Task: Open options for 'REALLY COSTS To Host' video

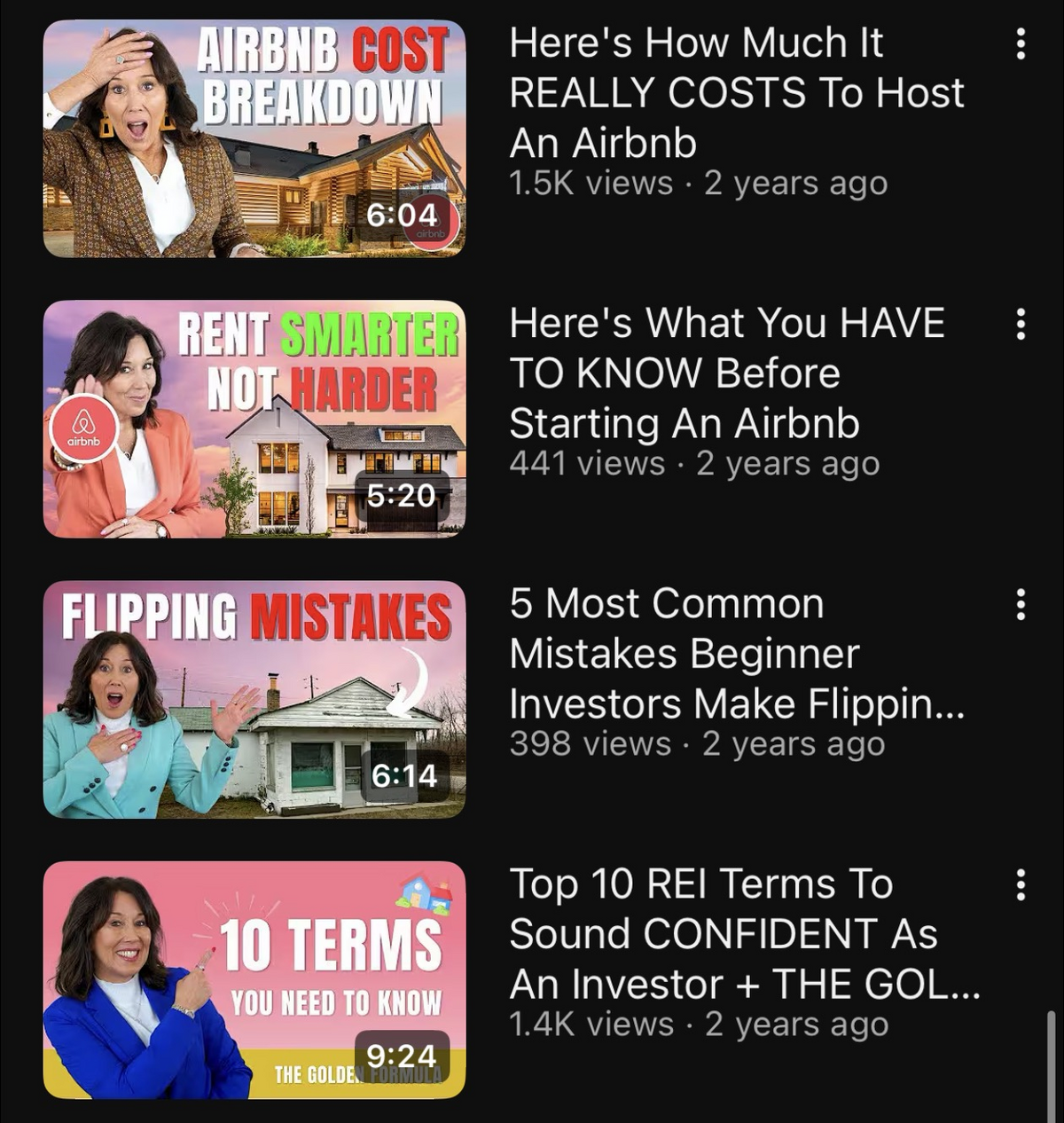Action: click(x=1021, y=43)
